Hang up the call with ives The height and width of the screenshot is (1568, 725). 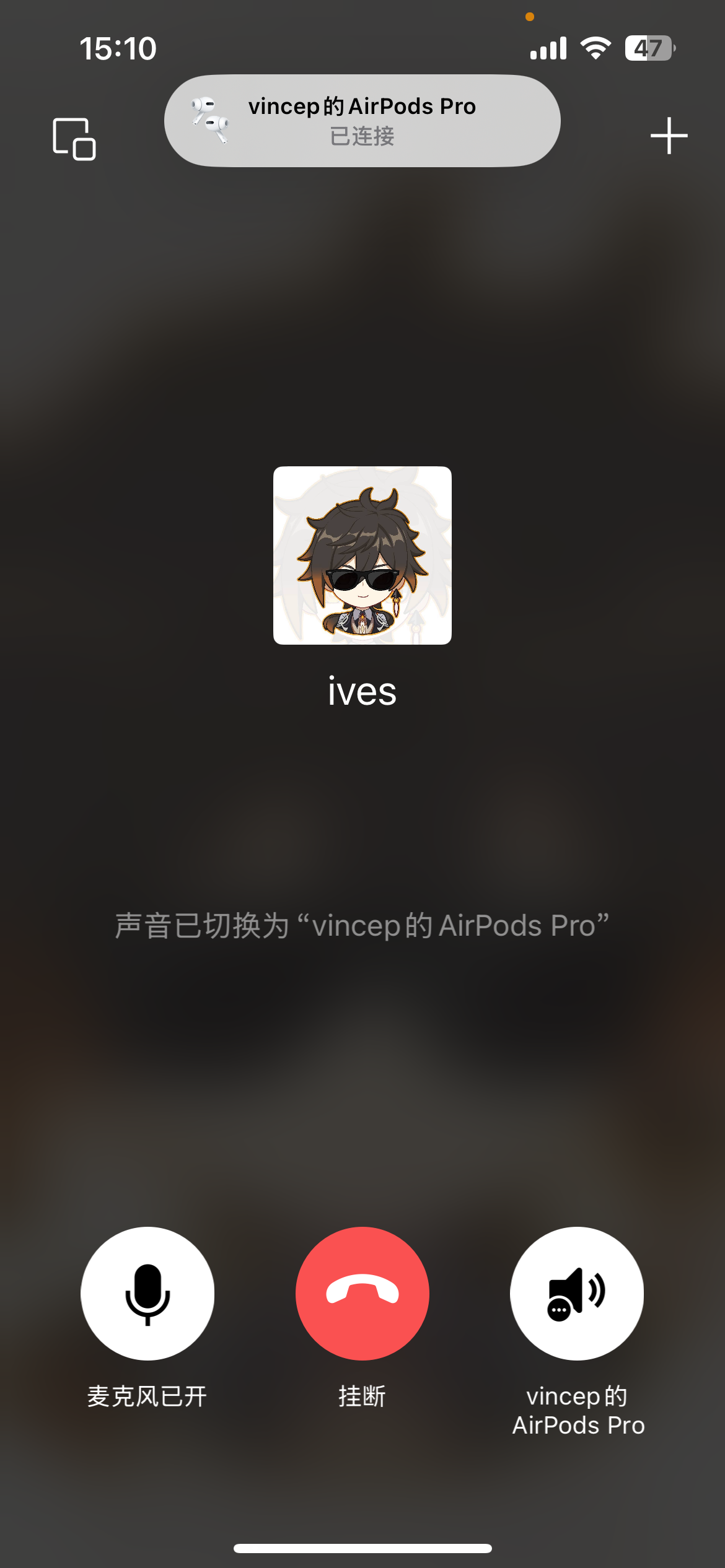pyautogui.click(x=362, y=1293)
